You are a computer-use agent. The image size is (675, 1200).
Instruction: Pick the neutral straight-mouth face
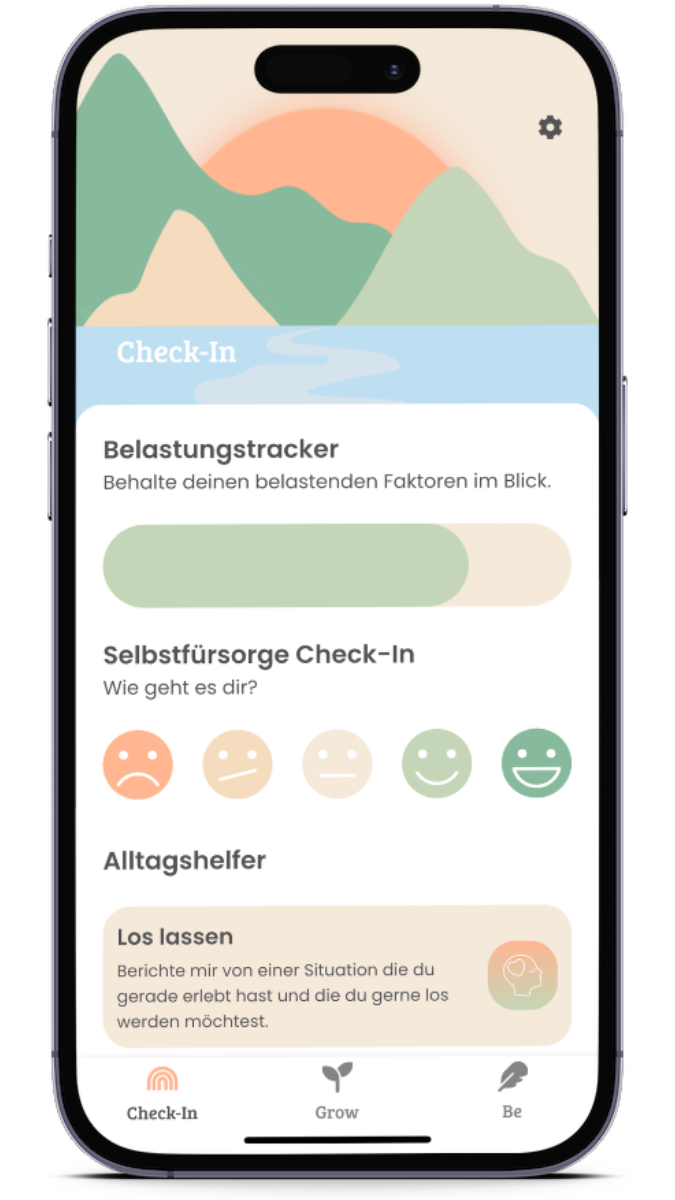pyautogui.click(x=337, y=764)
